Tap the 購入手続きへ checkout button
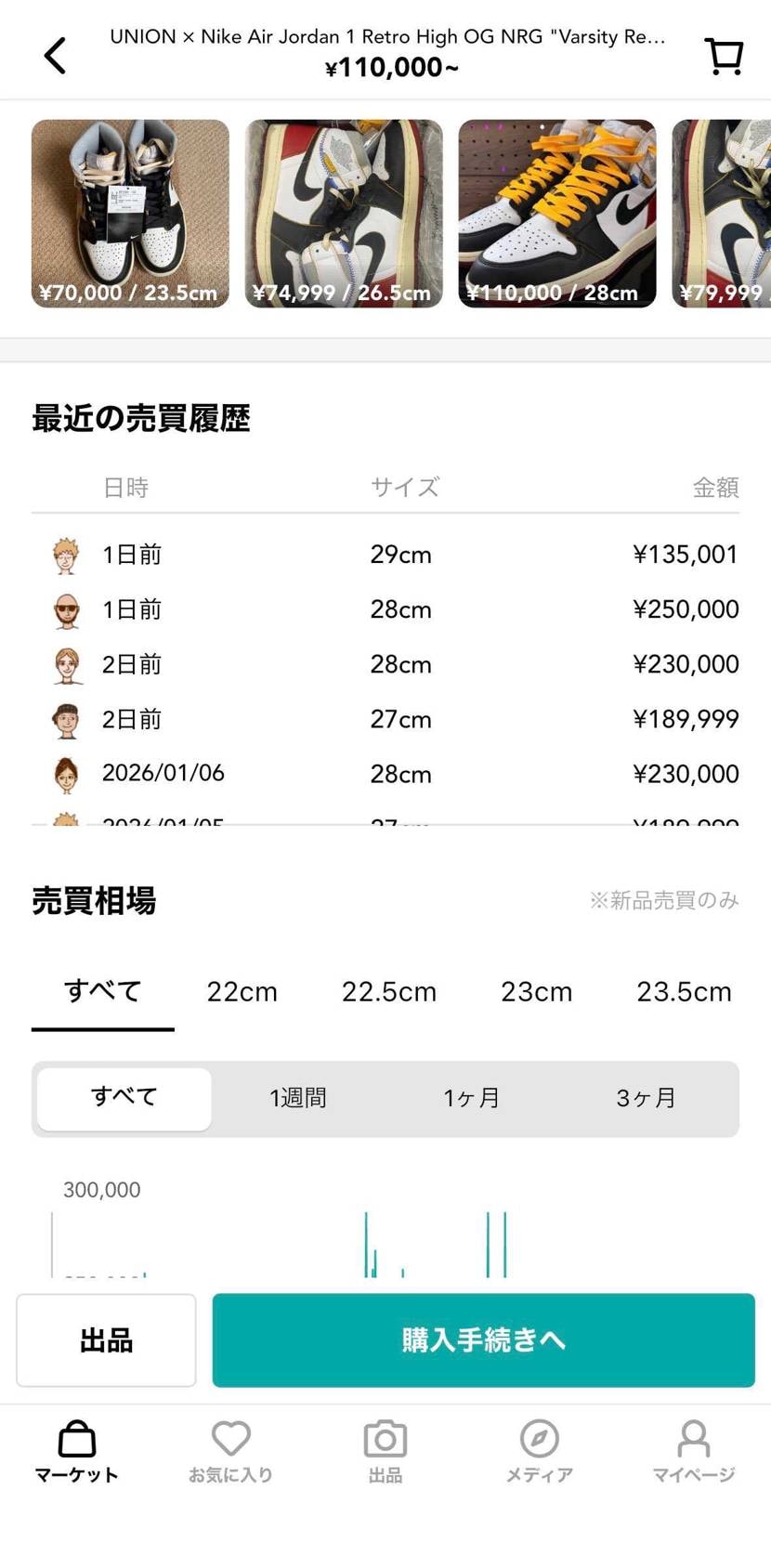Image resolution: width=771 pixels, height=1568 pixels. point(483,1339)
